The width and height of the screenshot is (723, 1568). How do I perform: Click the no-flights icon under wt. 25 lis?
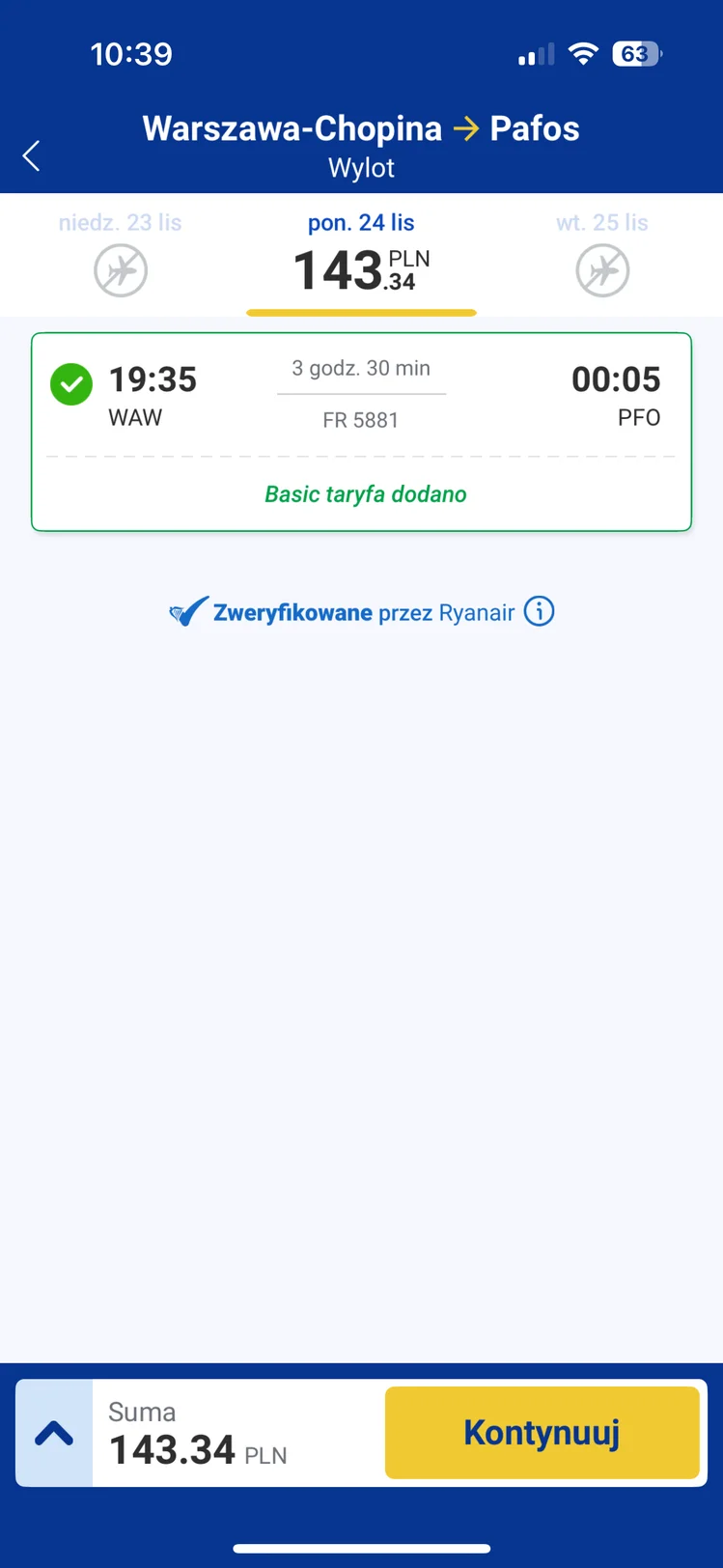click(602, 270)
